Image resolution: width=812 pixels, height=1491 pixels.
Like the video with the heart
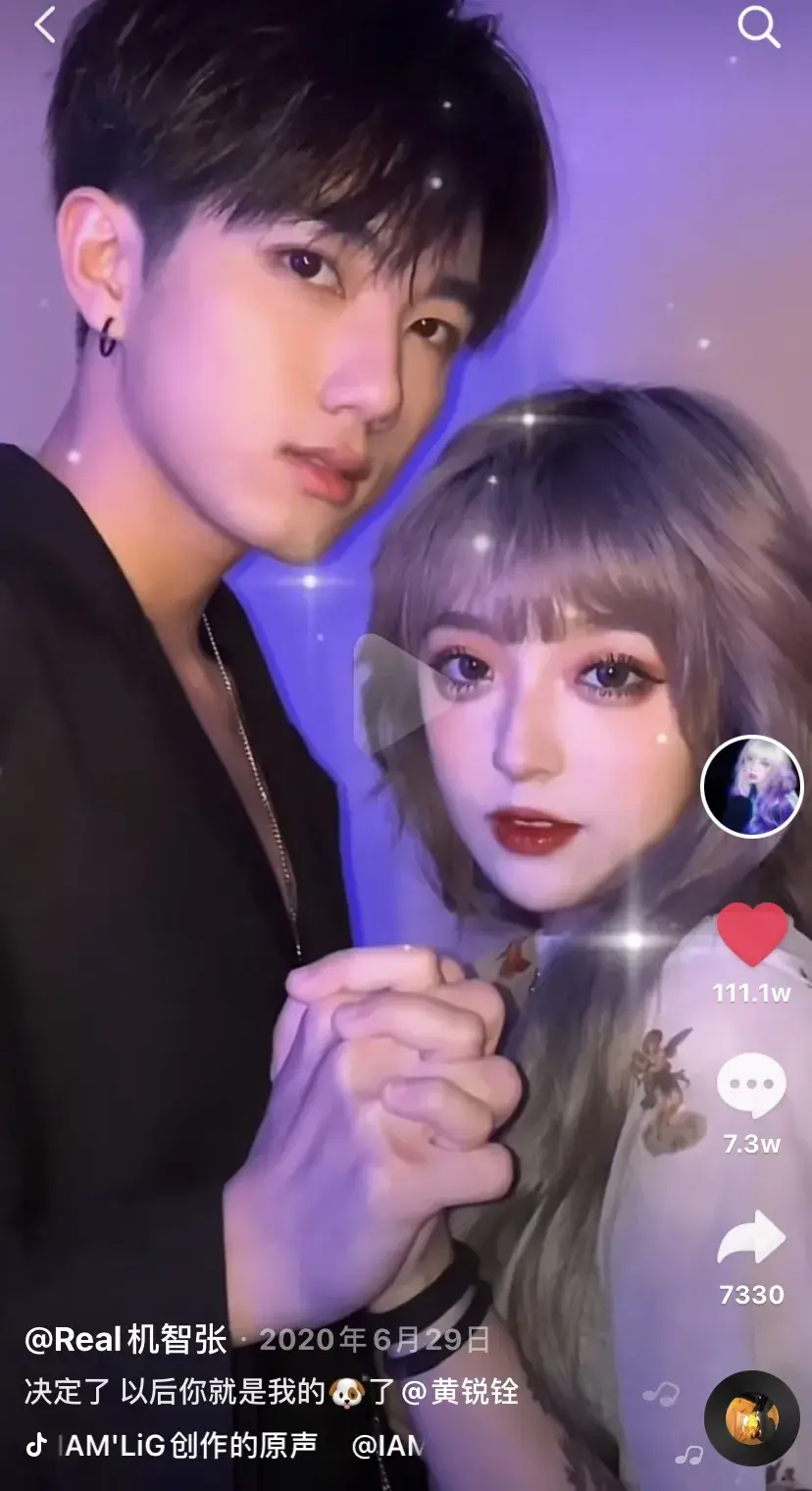click(x=752, y=935)
